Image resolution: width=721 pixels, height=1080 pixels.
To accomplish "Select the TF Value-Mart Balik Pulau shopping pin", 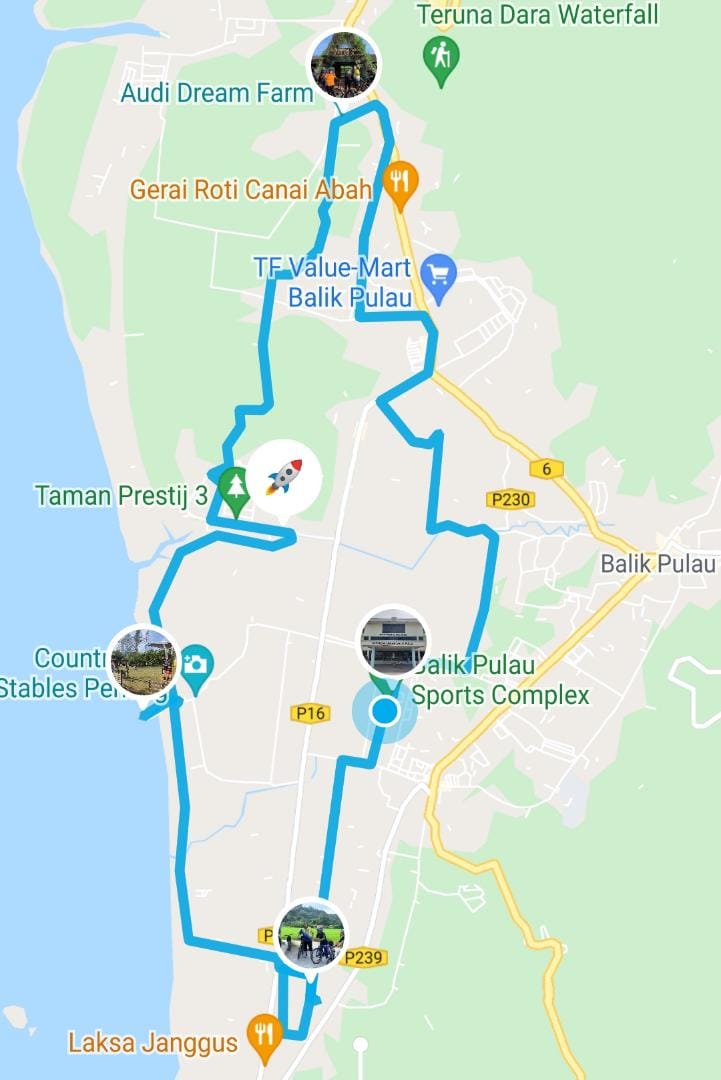I will [x=438, y=273].
